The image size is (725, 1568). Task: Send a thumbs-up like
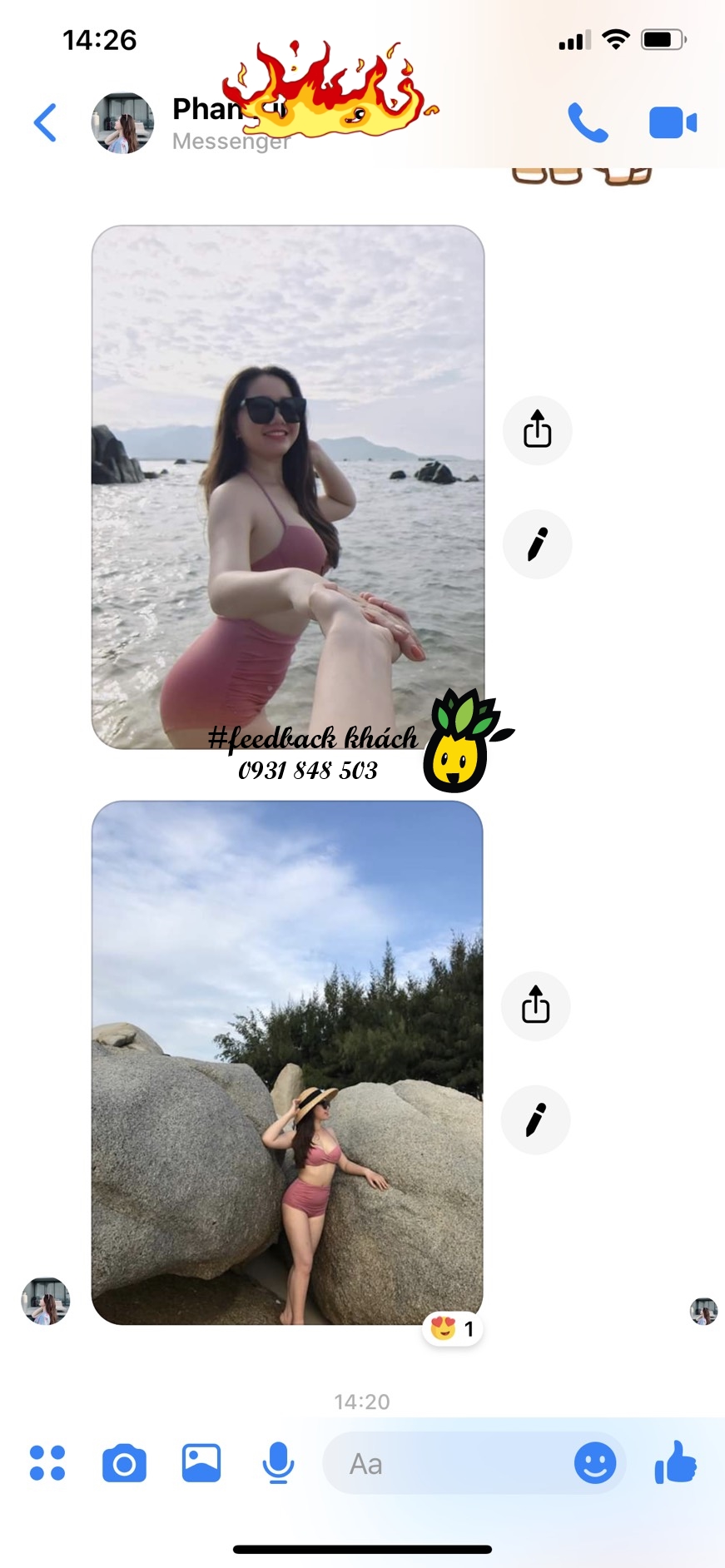coord(675,1461)
